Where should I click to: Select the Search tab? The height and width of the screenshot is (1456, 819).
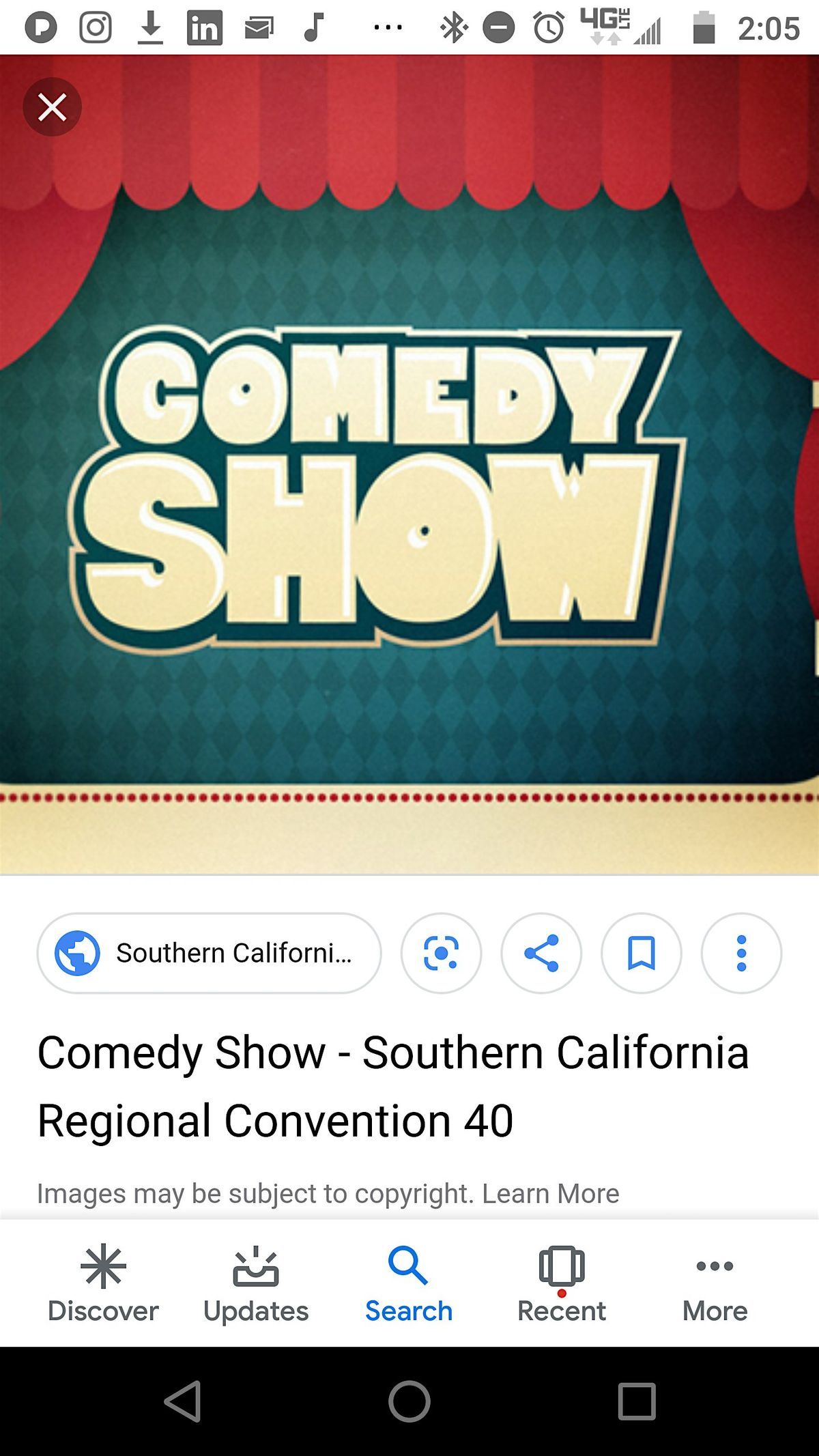coord(409,1283)
